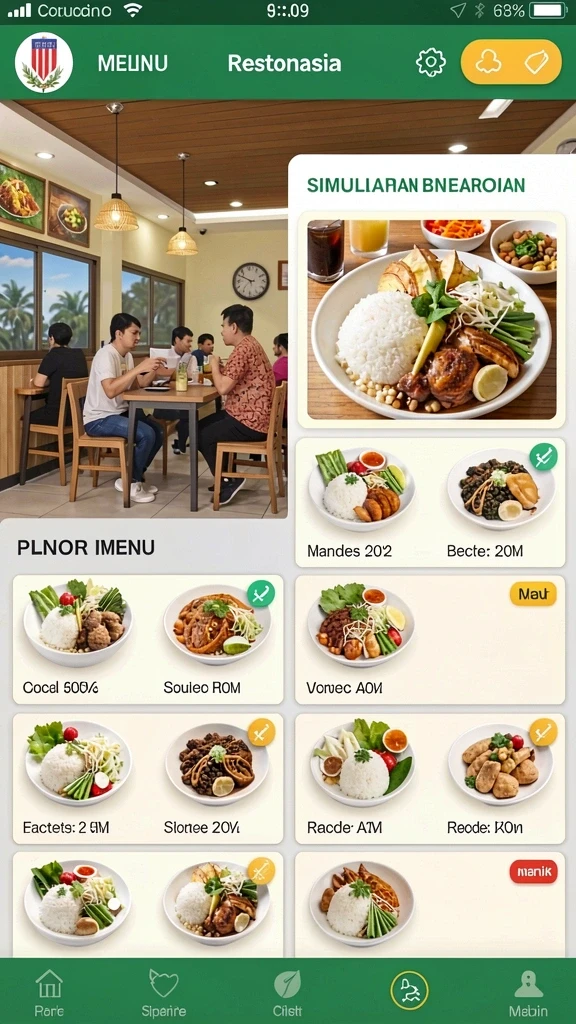Image resolution: width=576 pixels, height=1024 pixels.
Task: Tap the red manik badge
Action: click(534, 871)
